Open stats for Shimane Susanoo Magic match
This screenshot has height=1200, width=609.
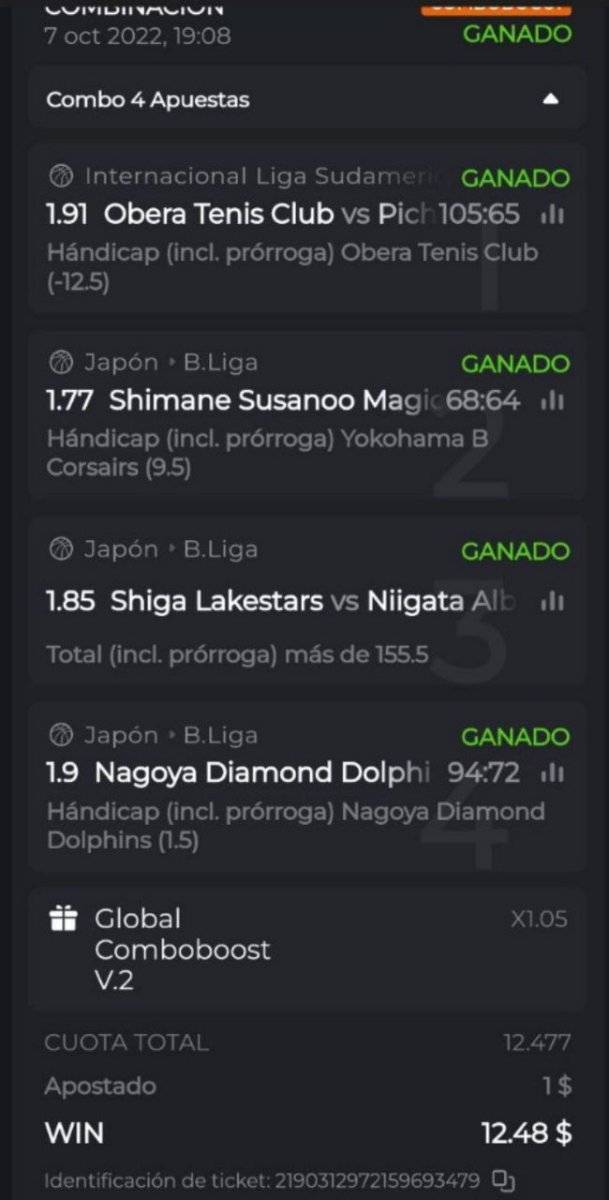(x=552, y=401)
